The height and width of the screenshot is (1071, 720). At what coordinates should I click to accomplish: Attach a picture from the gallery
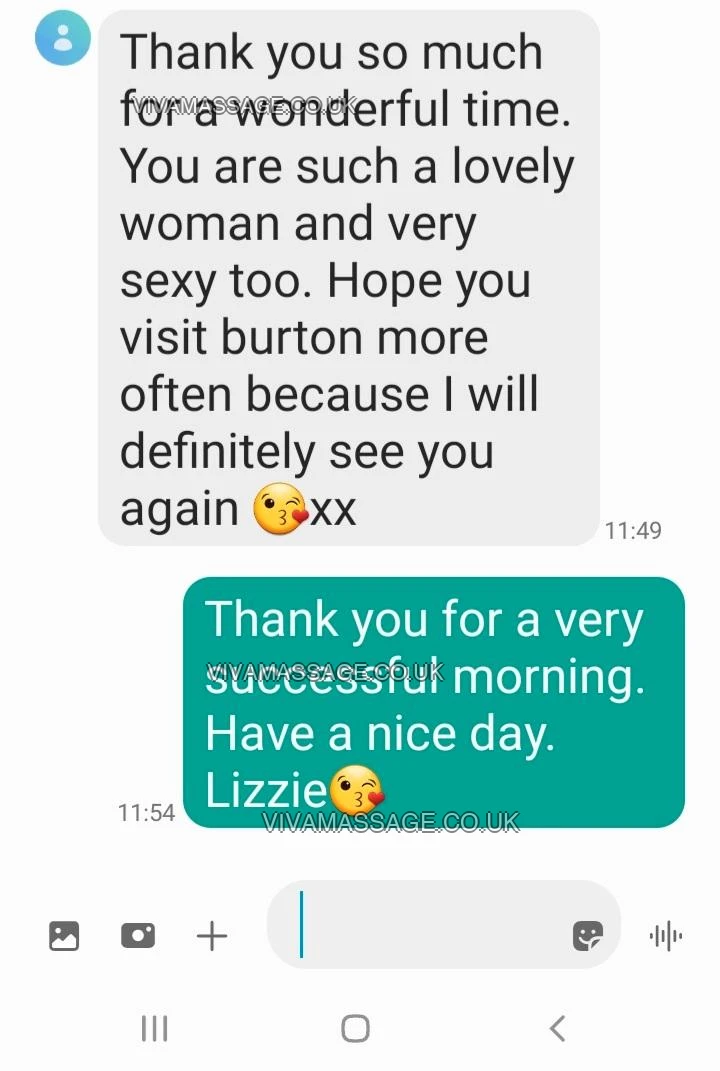64,936
